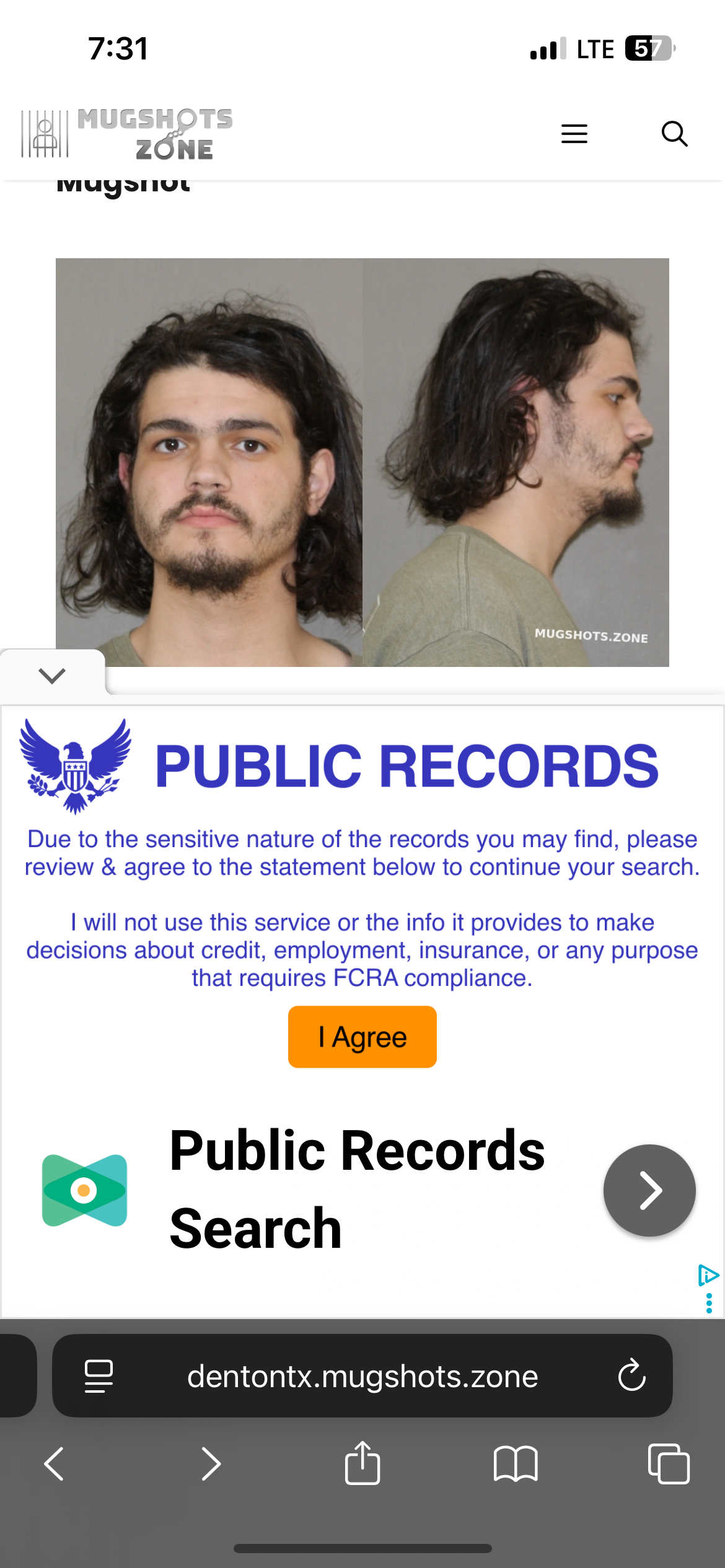Tap the orange I Agree button
The height and width of the screenshot is (1568, 725).
tap(362, 1037)
